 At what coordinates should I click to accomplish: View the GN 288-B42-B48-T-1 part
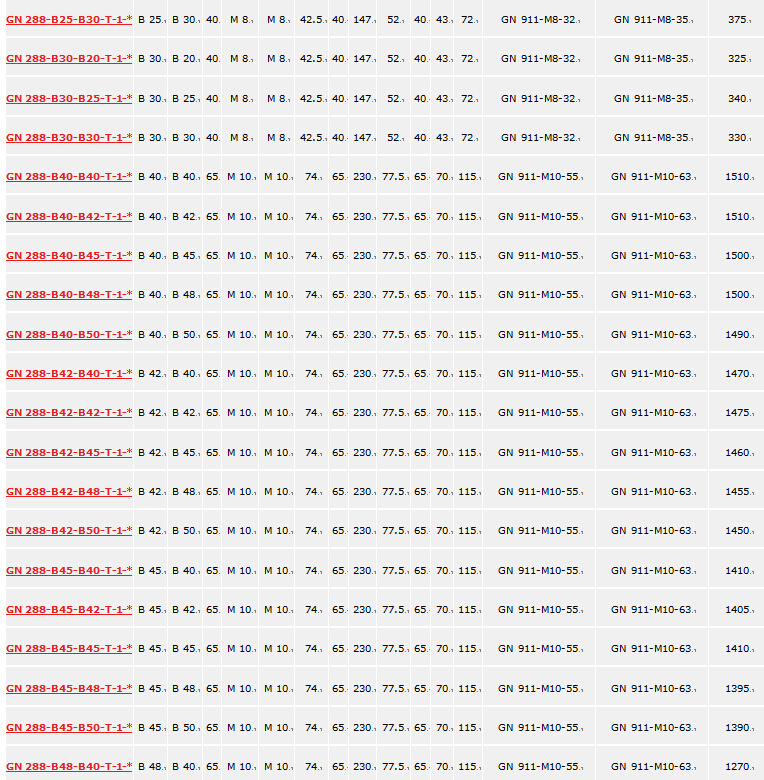coord(68,491)
